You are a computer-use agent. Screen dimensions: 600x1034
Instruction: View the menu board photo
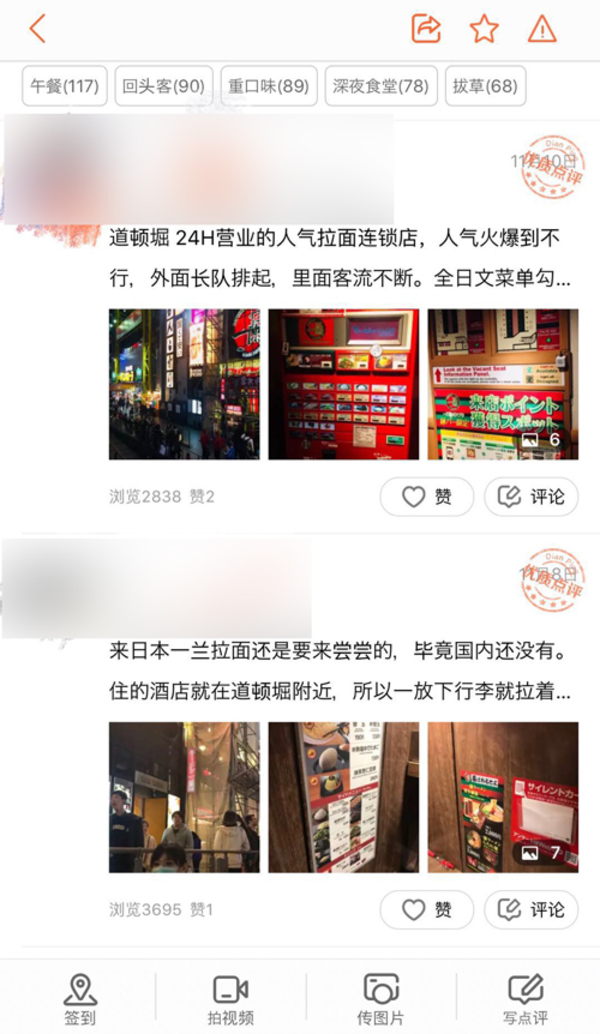pos(343,797)
